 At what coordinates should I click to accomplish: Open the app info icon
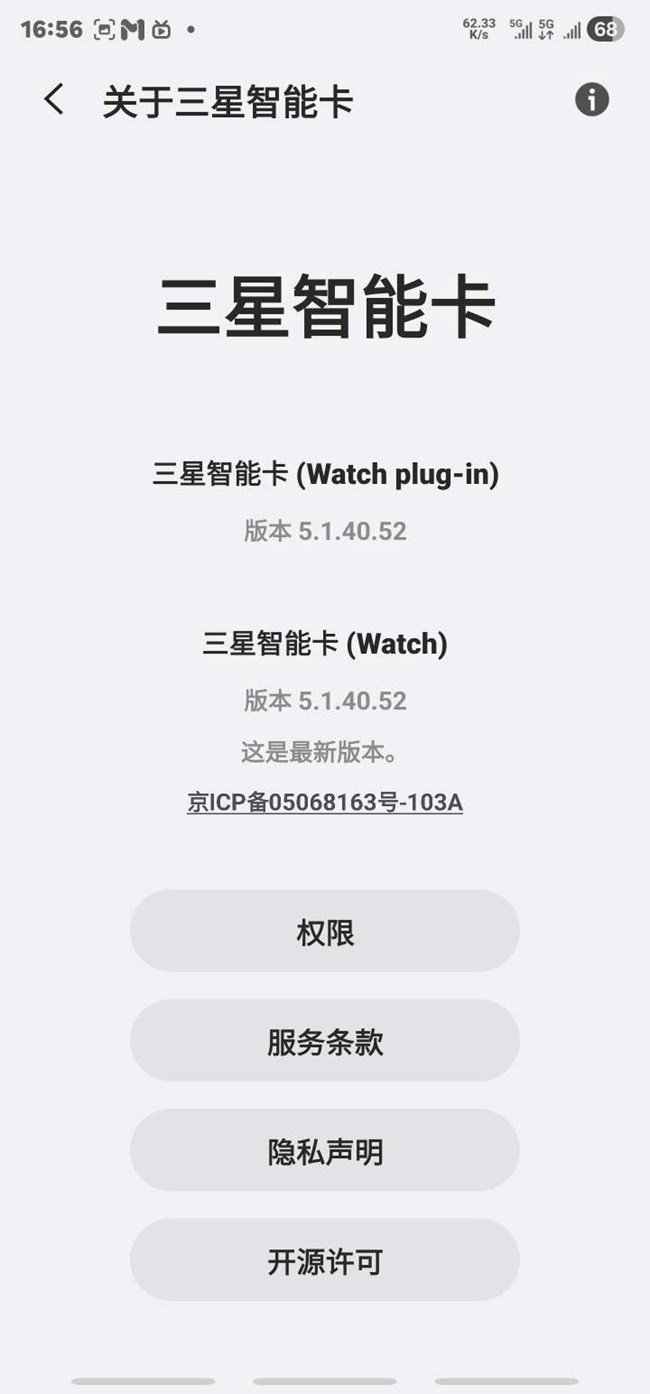[592, 100]
